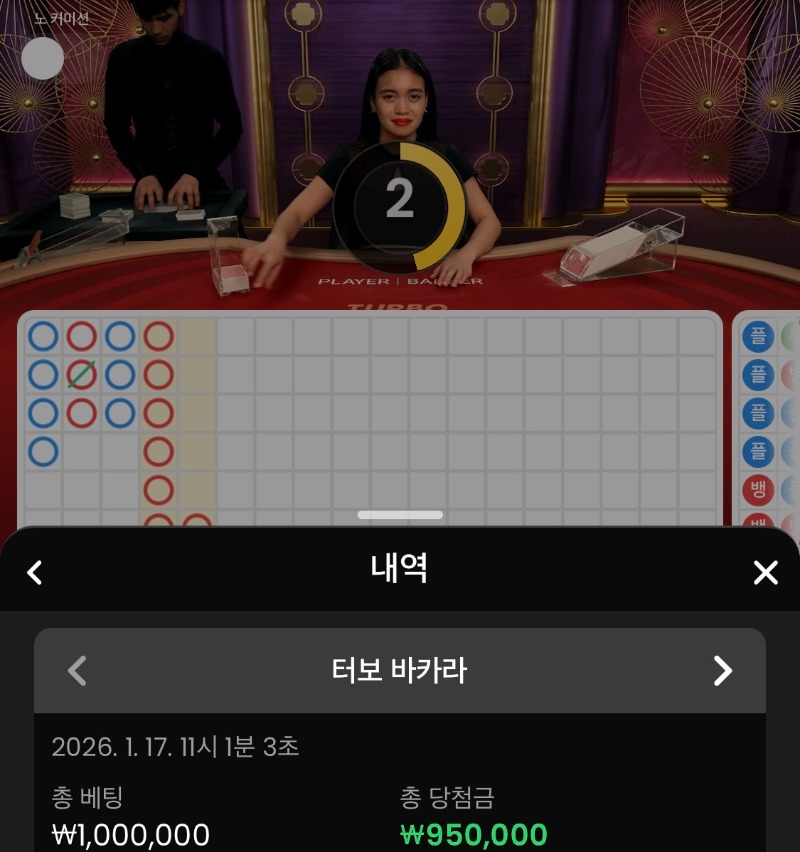Tap the drag handle above the panel

pyautogui.click(x=400, y=515)
